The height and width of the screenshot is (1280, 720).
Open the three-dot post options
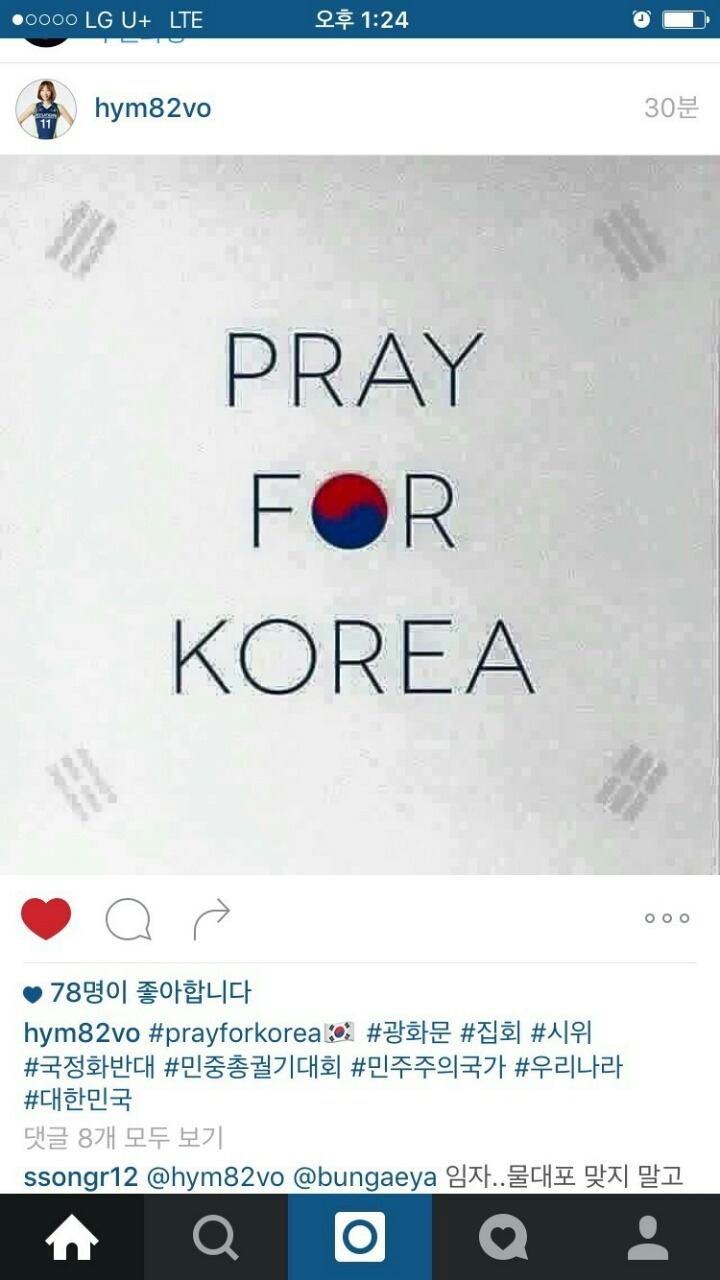(667, 918)
